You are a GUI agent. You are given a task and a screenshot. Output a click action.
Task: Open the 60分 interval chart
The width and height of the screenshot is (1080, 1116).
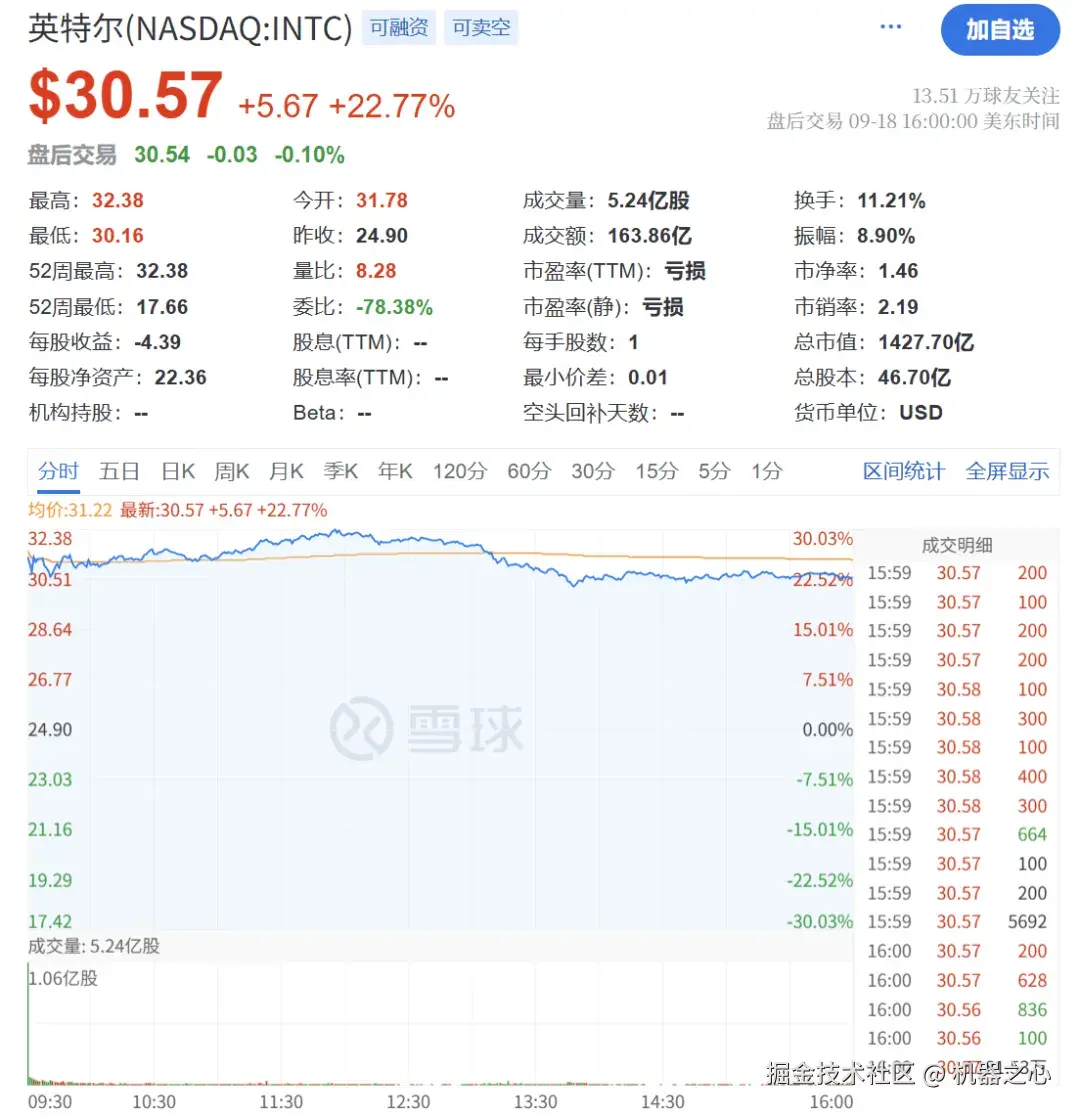tap(528, 471)
